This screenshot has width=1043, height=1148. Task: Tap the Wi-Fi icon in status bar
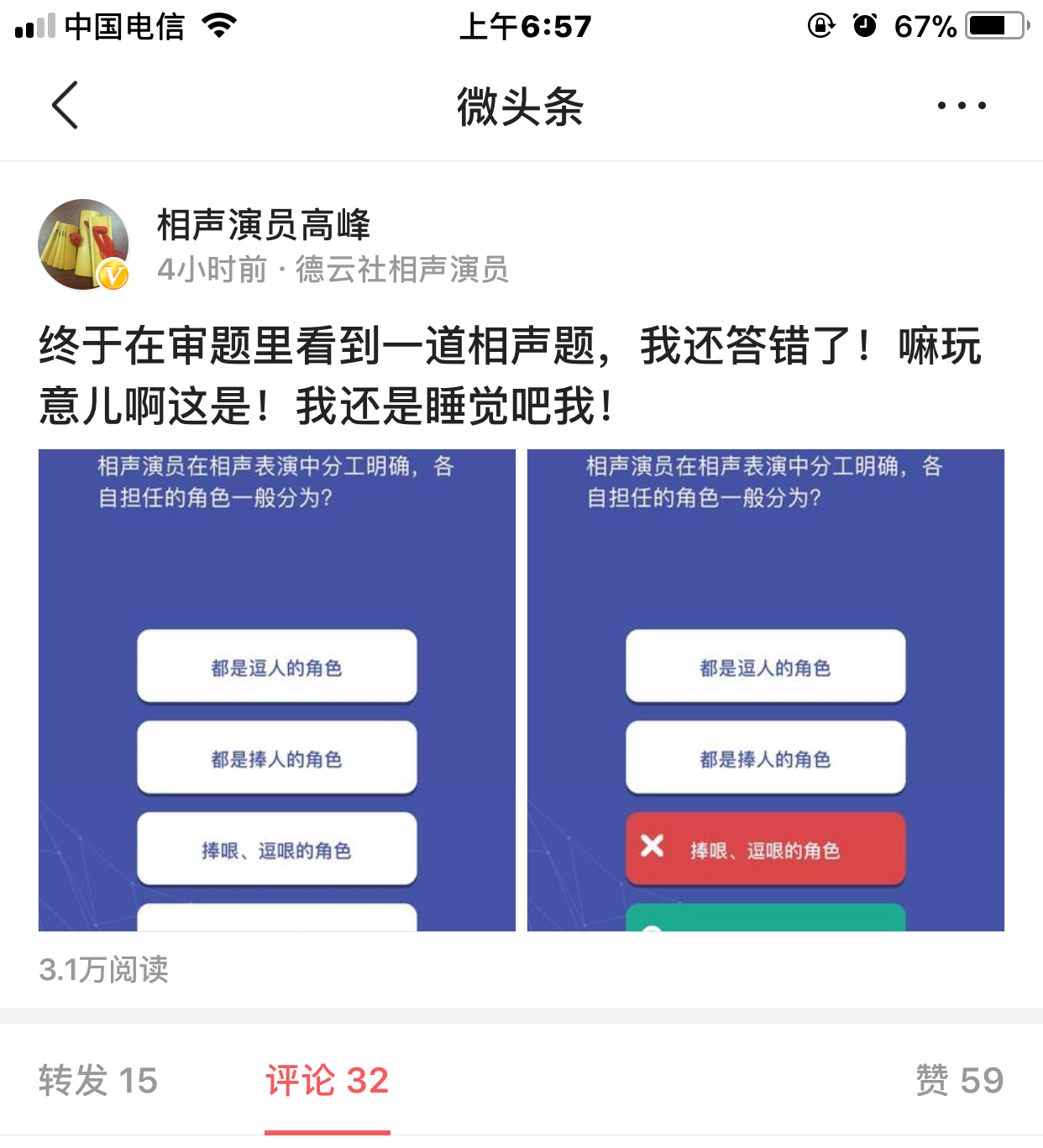(220, 24)
